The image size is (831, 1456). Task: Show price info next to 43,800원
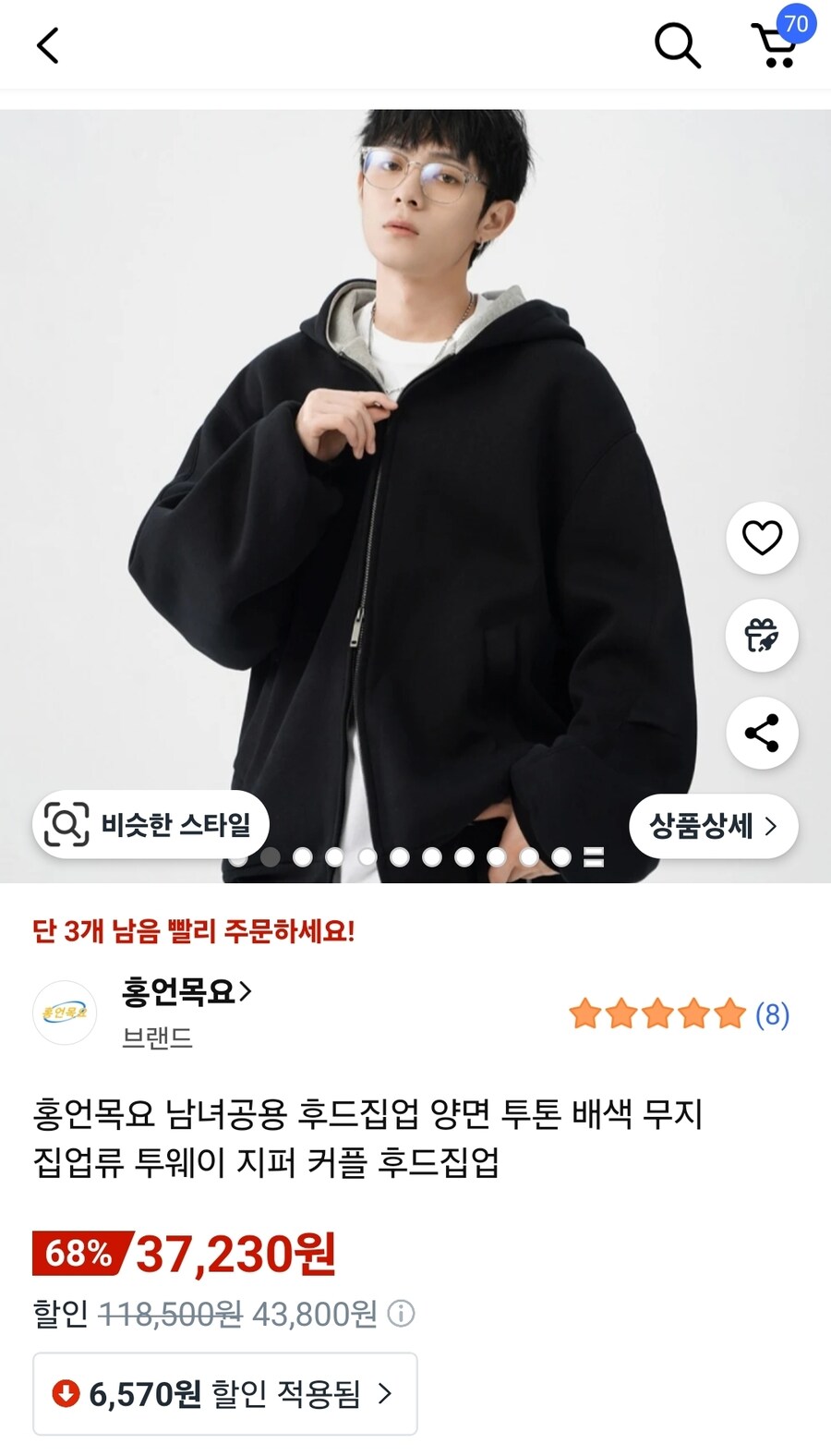[402, 1313]
